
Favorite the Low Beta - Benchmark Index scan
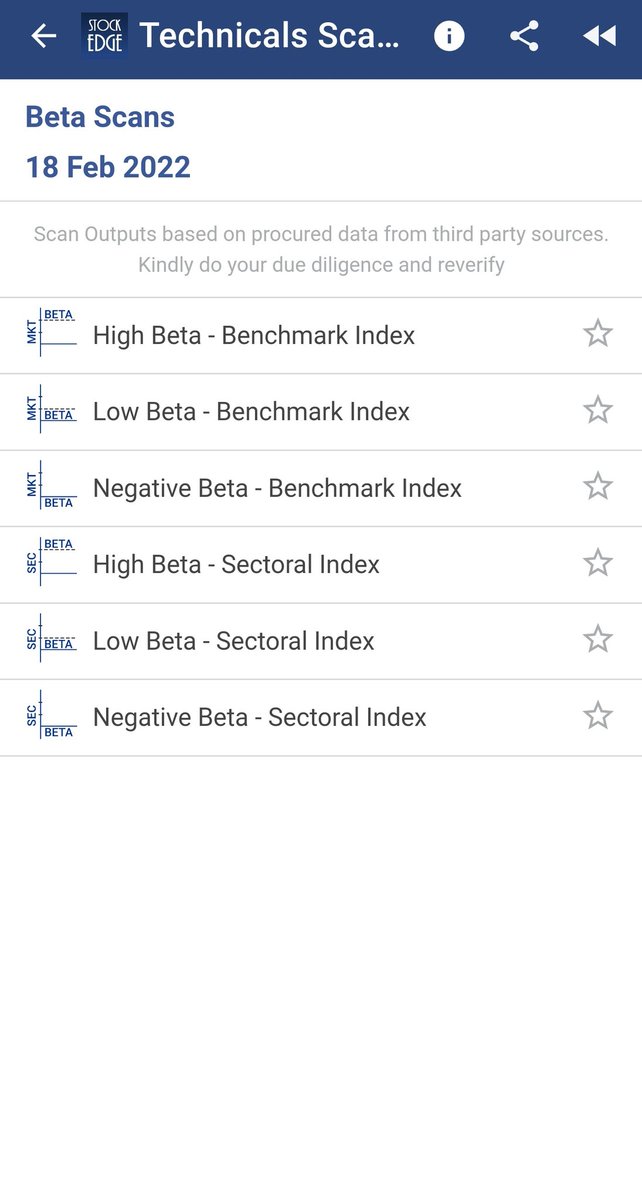point(597,410)
